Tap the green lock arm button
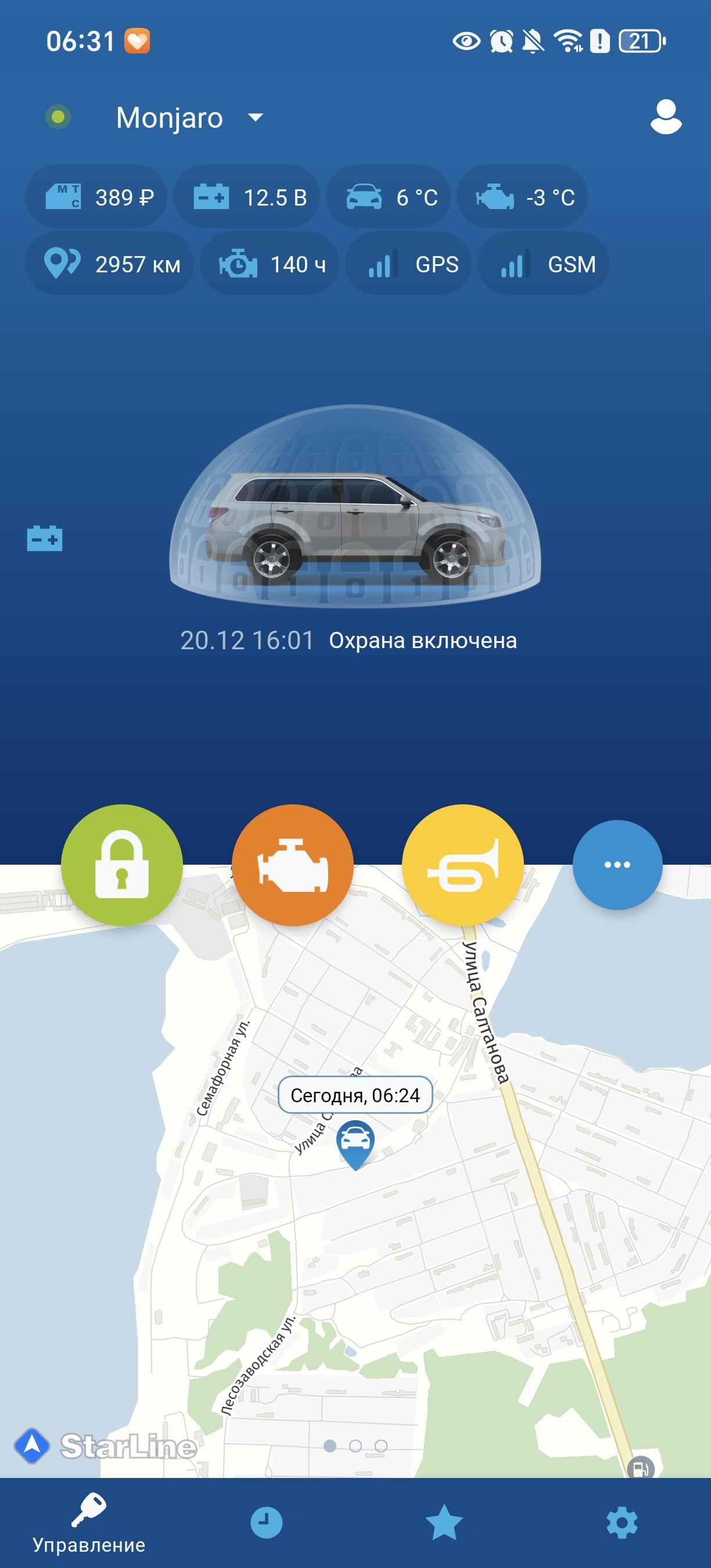The height and width of the screenshot is (1568, 711). click(122, 865)
